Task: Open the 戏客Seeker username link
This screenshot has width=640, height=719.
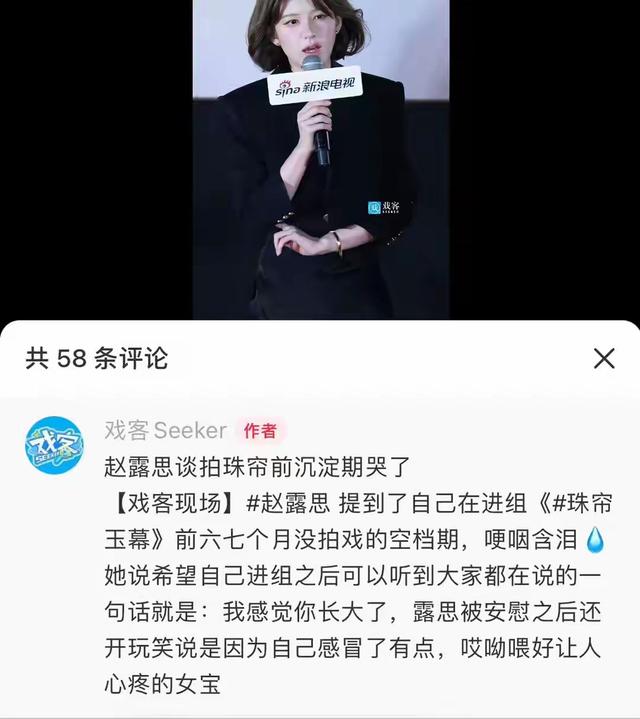Action: coord(166,431)
